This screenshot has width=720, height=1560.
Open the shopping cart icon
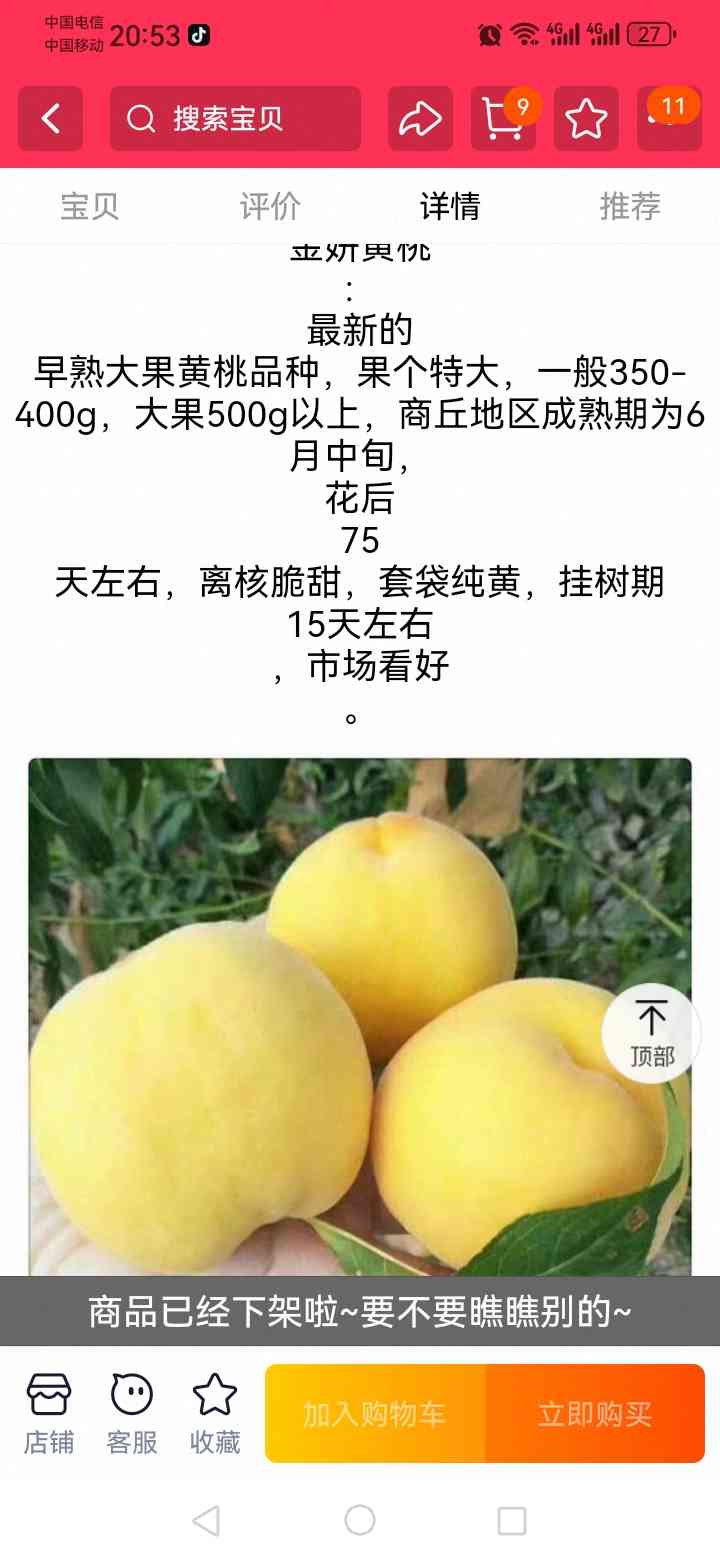(x=503, y=119)
